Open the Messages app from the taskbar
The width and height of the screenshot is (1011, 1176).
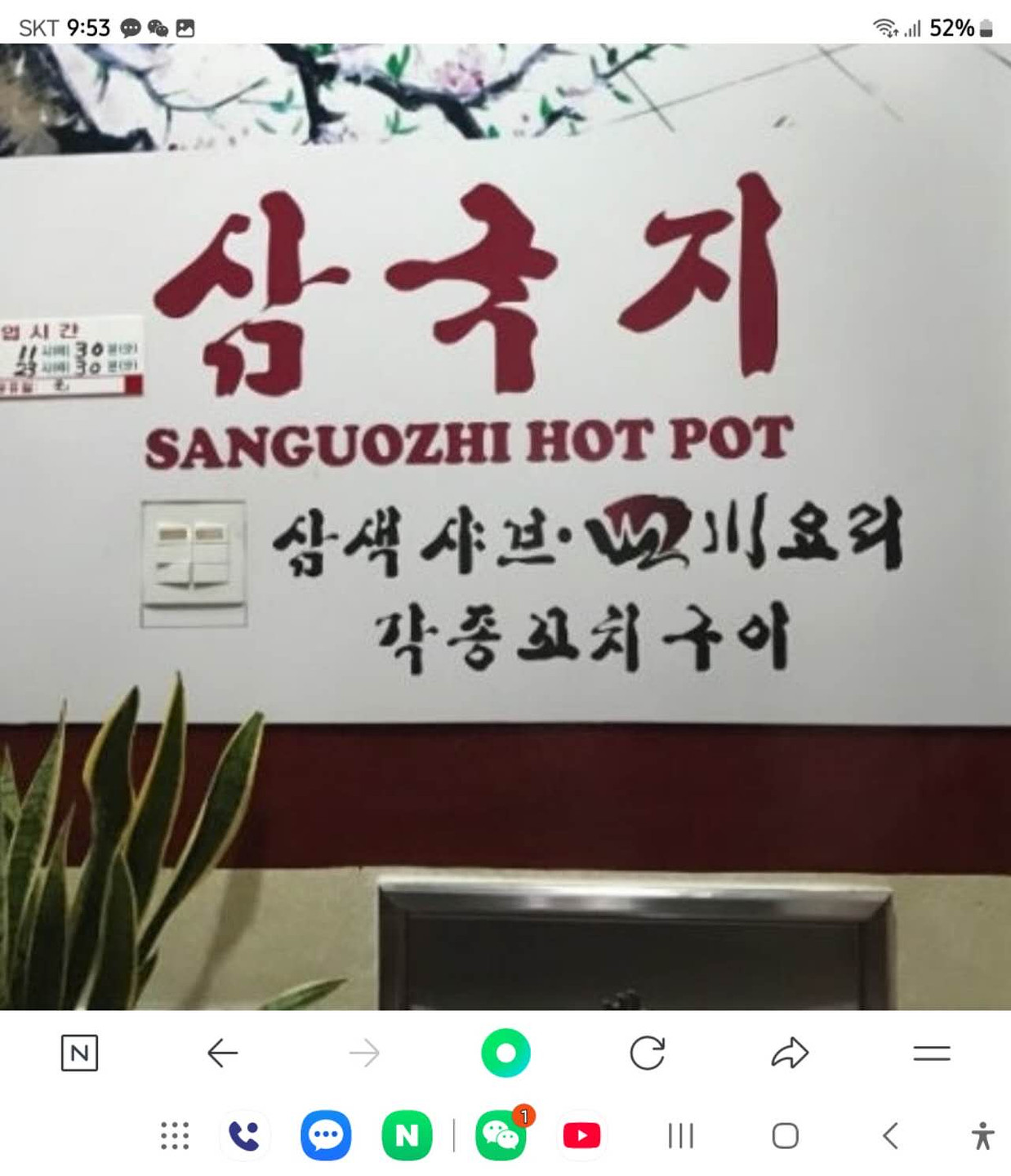click(x=326, y=1135)
